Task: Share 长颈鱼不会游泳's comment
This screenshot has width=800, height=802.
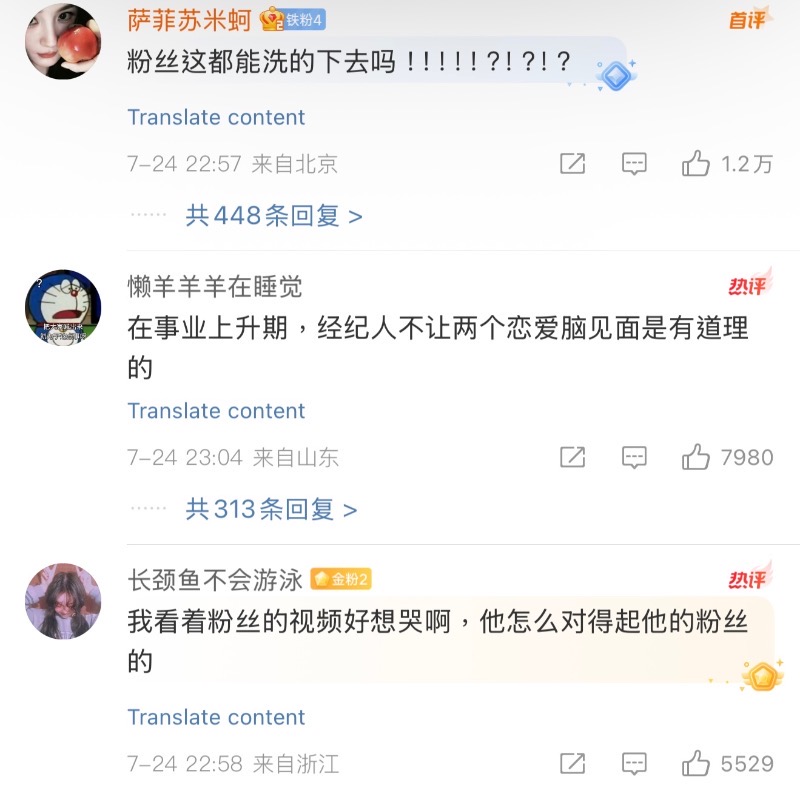Action: [x=572, y=764]
